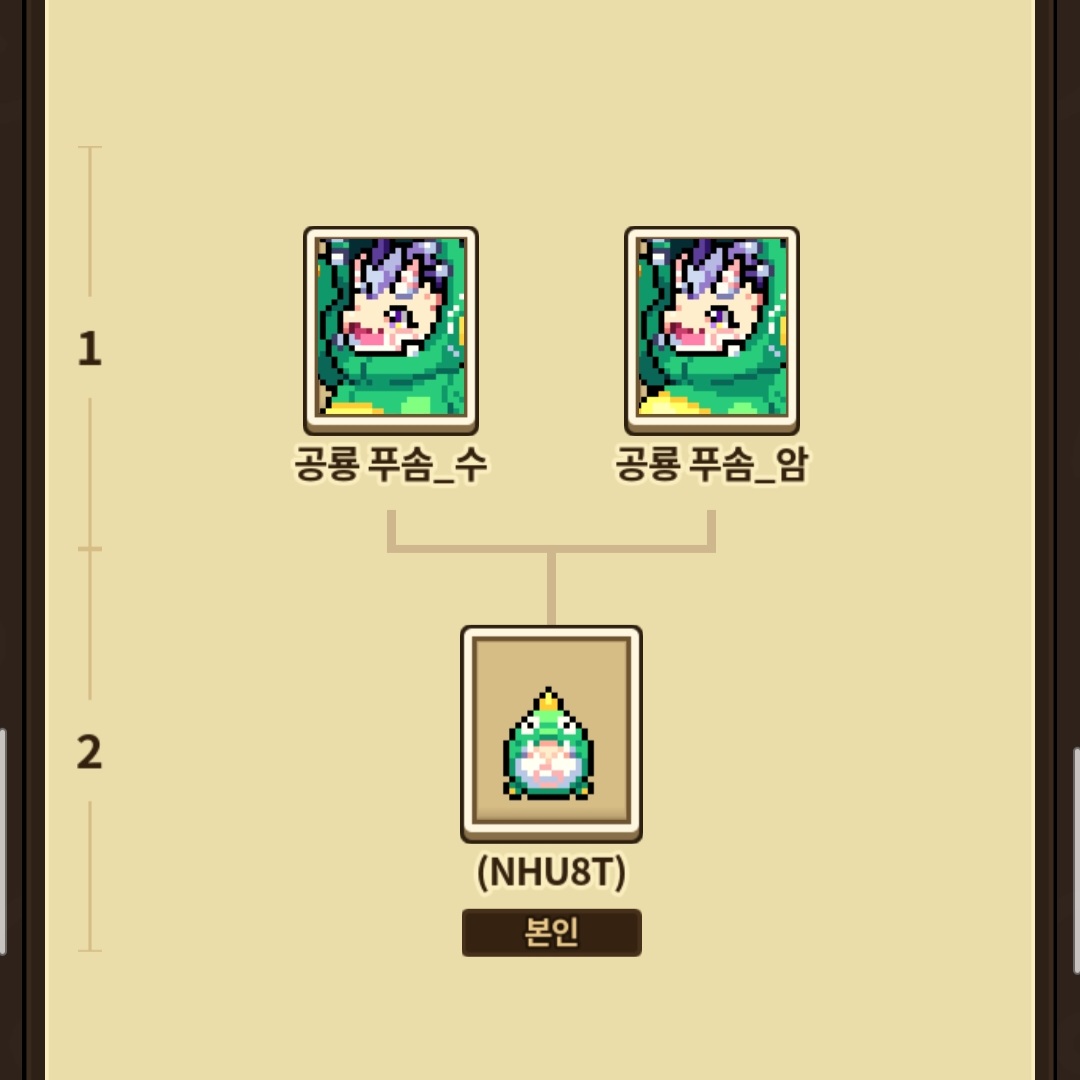This screenshot has height=1080, width=1080.
Task: Open the 공룡 푸솜_암 parent card
Action: [x=712, y=331]
